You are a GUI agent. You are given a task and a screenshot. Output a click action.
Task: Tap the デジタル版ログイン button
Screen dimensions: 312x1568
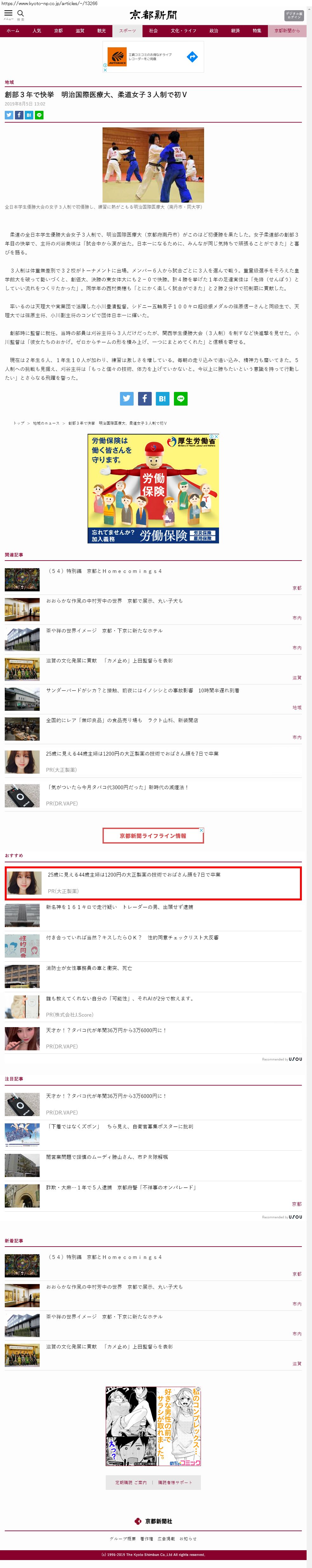tap(294, 15)
